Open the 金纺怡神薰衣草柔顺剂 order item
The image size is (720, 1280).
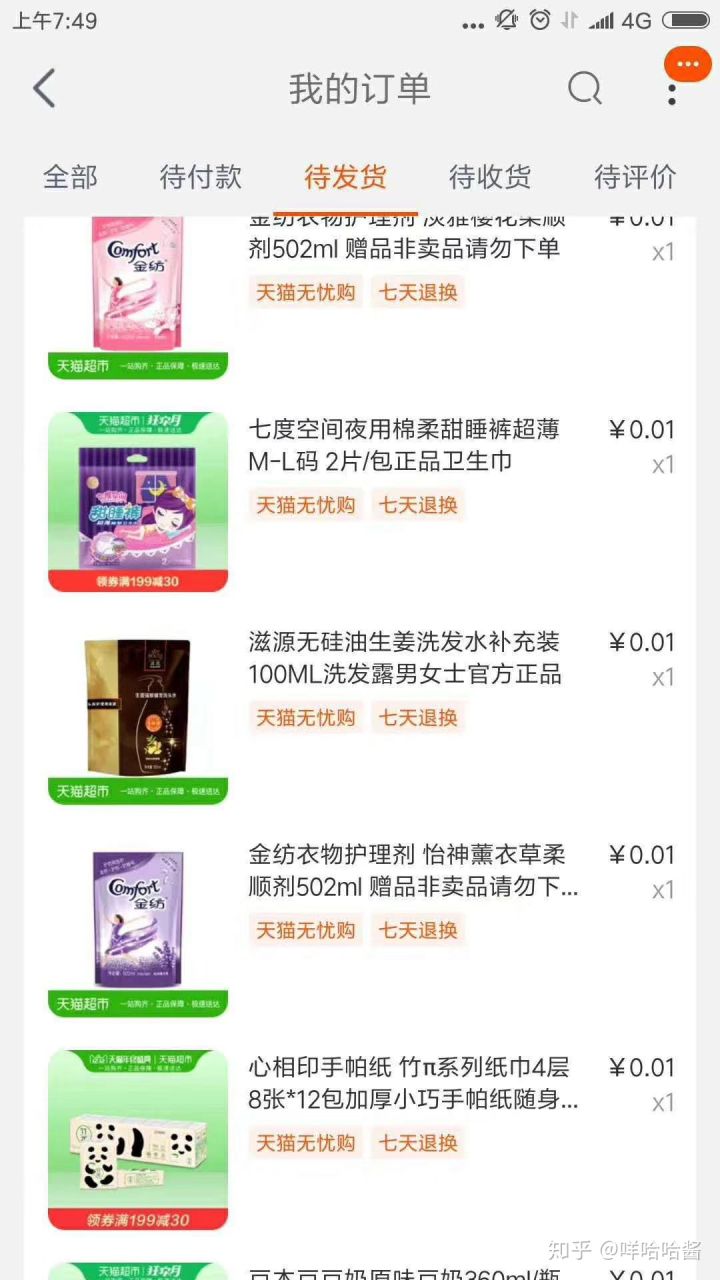(413, 871)
